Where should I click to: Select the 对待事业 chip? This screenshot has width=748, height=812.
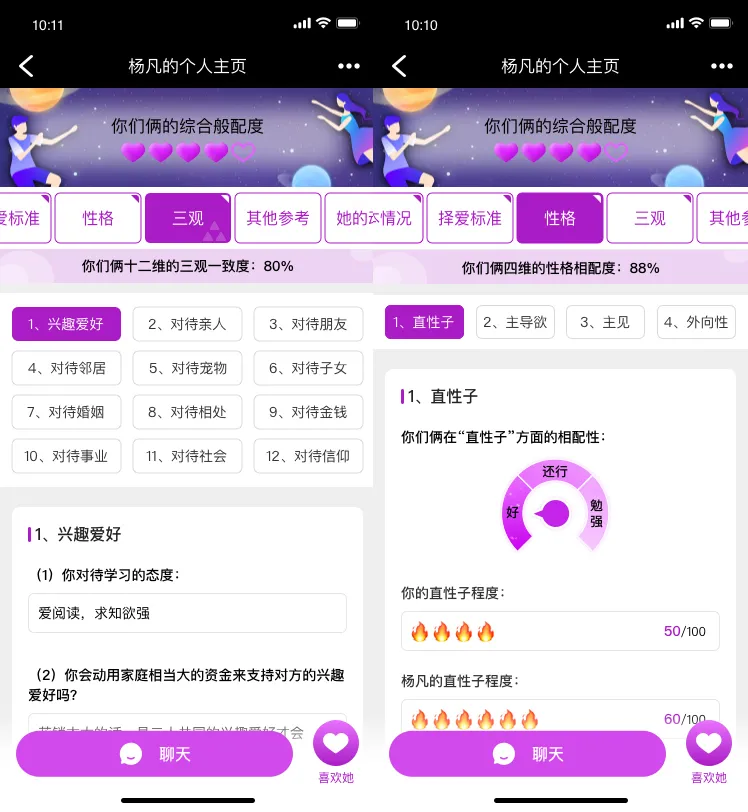[x=66, y=456]
